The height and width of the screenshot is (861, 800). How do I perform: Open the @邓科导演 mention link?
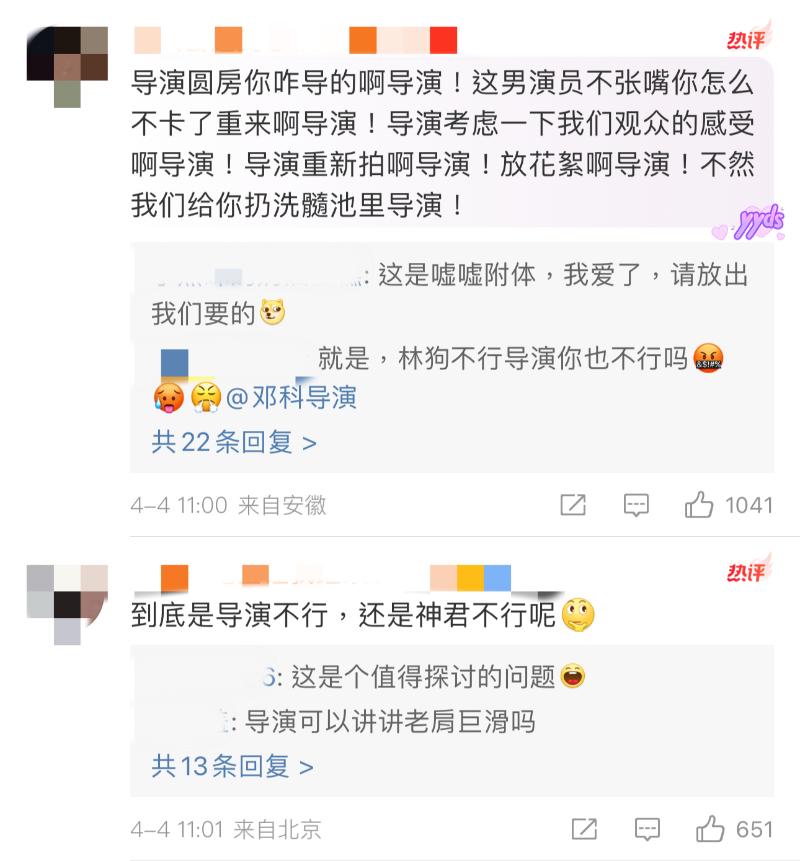click(x=292, y=398)
